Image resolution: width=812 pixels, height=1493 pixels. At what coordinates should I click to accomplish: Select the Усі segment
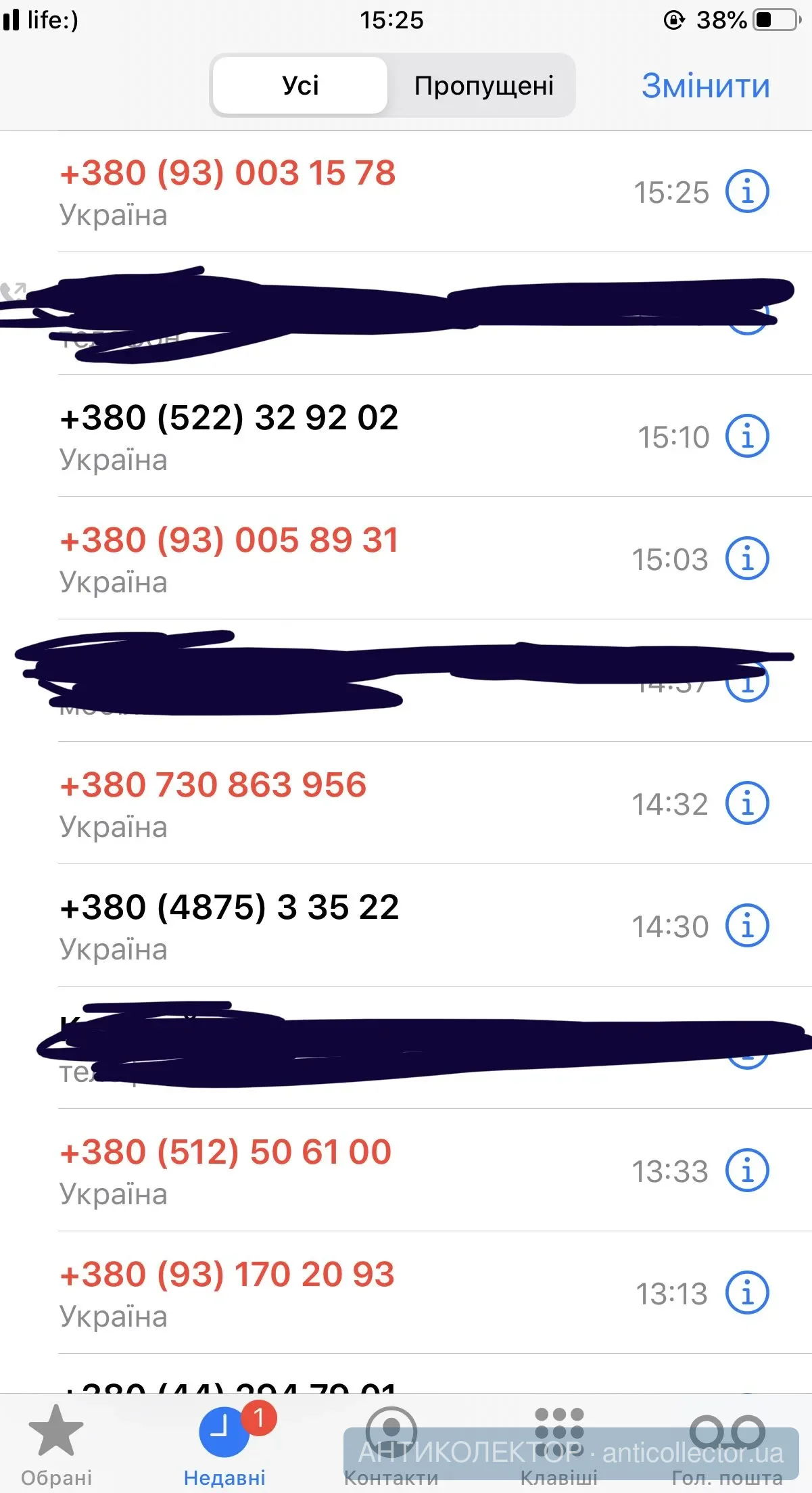point(300,86)
